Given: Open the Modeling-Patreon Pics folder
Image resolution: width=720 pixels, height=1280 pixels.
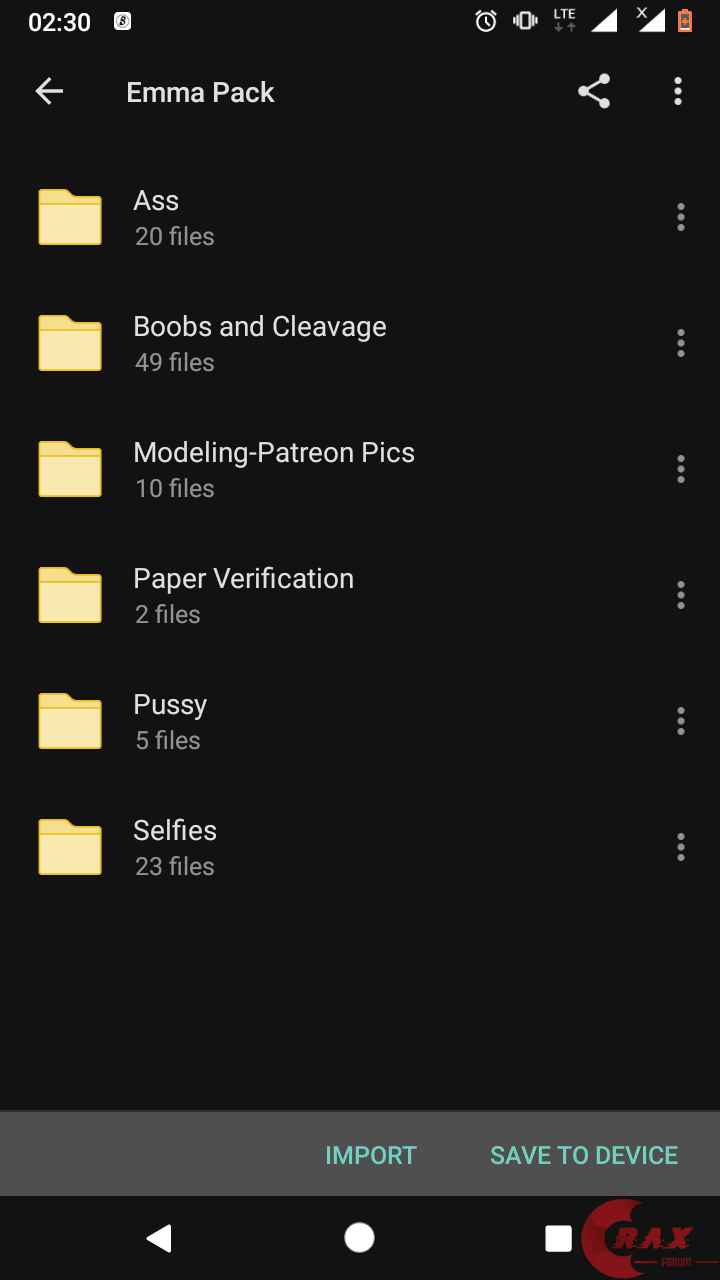Looking at the screenshot, I should tap(273, 468).
